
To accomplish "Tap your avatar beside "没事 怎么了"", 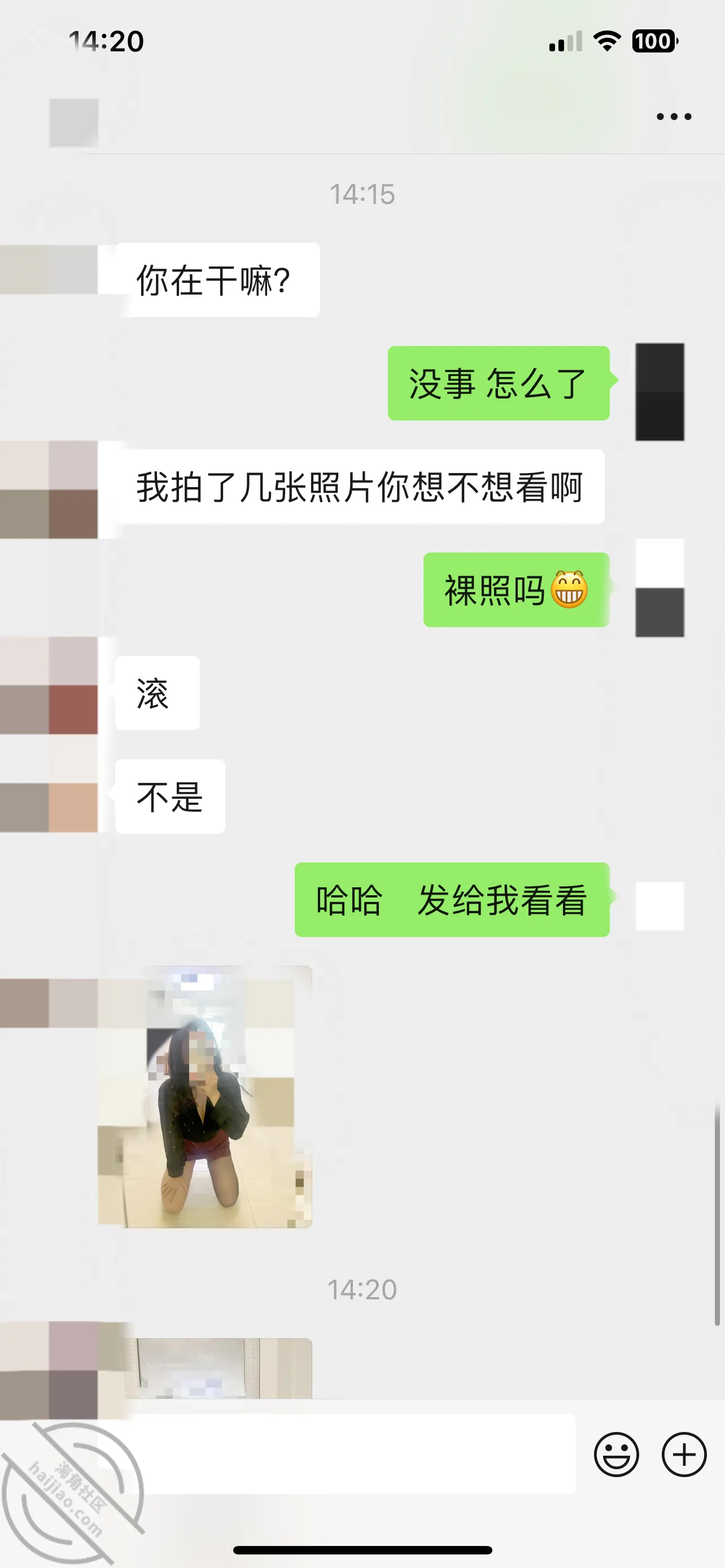I will click(x=660, y=391).
